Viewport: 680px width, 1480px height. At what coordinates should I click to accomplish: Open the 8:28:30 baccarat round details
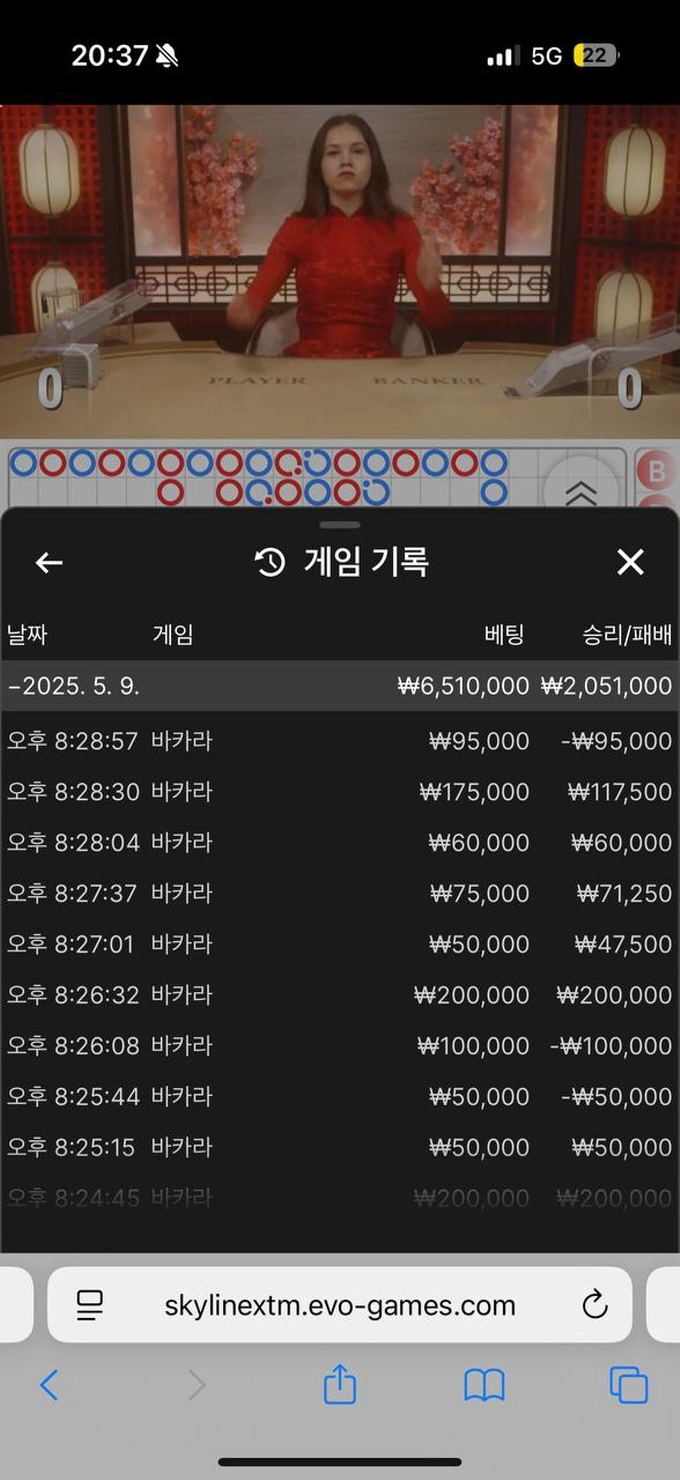(340, 792)
